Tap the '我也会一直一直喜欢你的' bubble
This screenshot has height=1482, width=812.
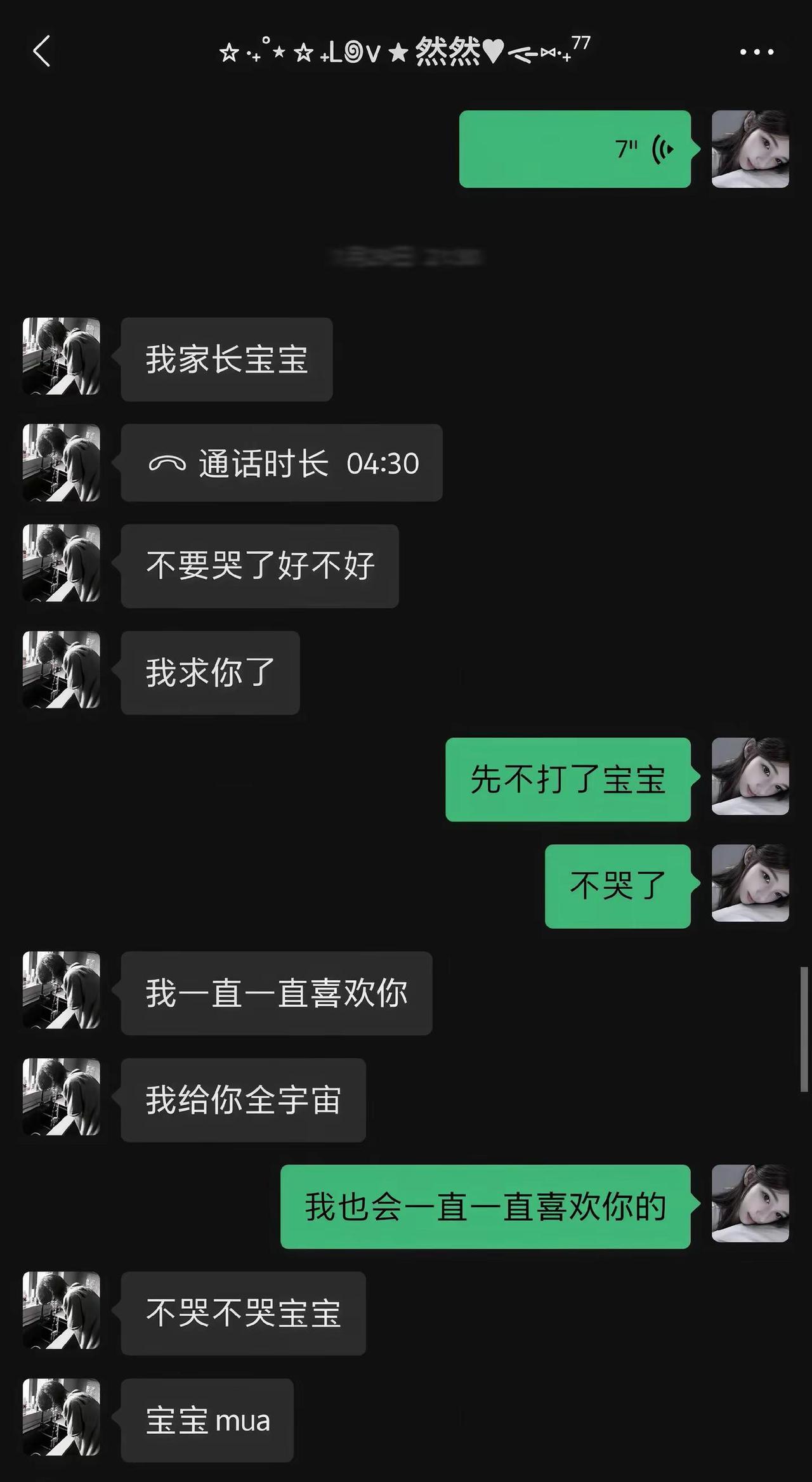coord(485,1206)
